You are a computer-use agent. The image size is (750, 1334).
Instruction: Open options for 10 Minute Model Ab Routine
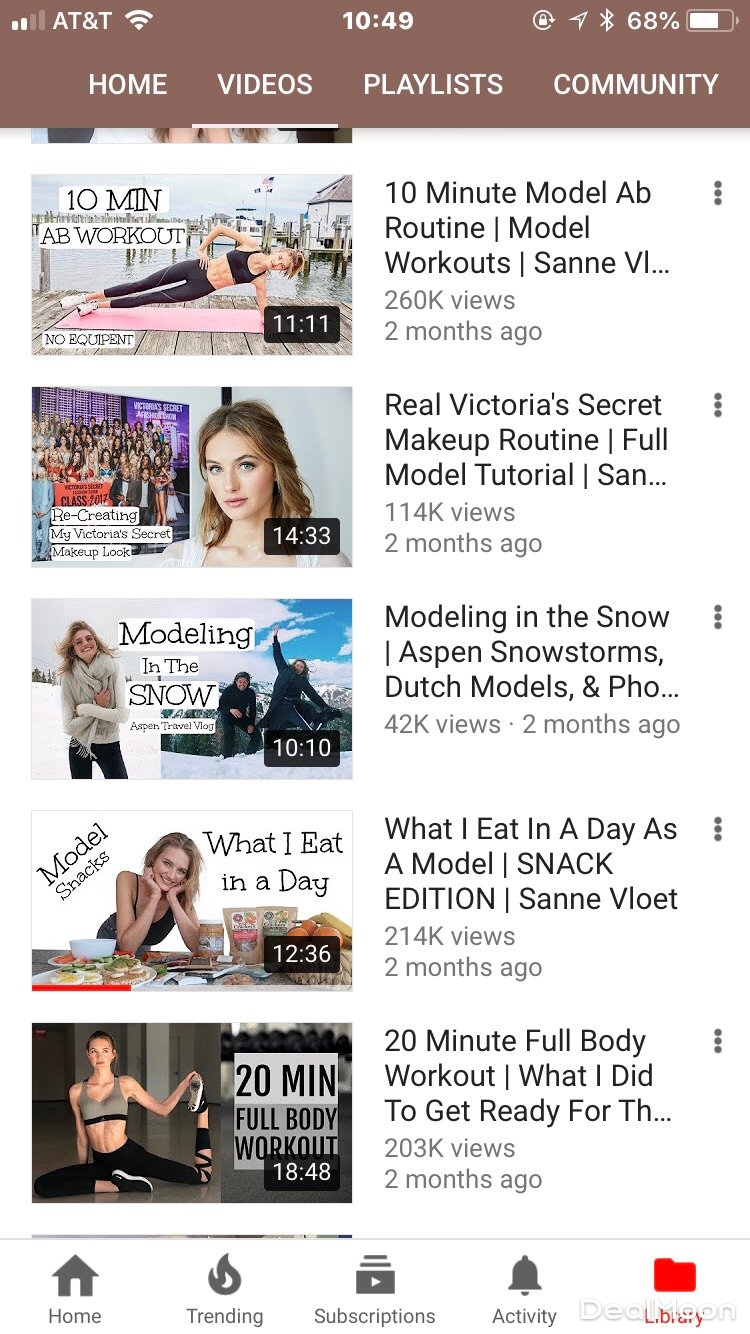click(x=717, y=193)
